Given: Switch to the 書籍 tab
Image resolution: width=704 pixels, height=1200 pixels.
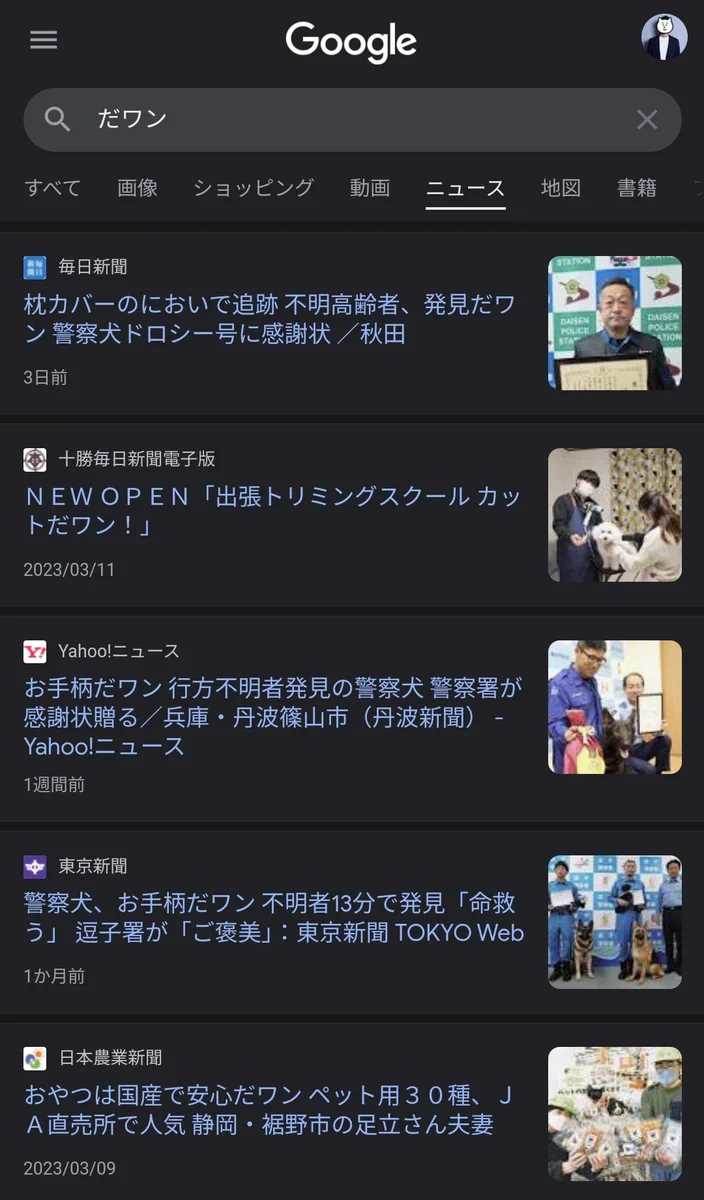Looking at the screenshot, I should [637, 188].
